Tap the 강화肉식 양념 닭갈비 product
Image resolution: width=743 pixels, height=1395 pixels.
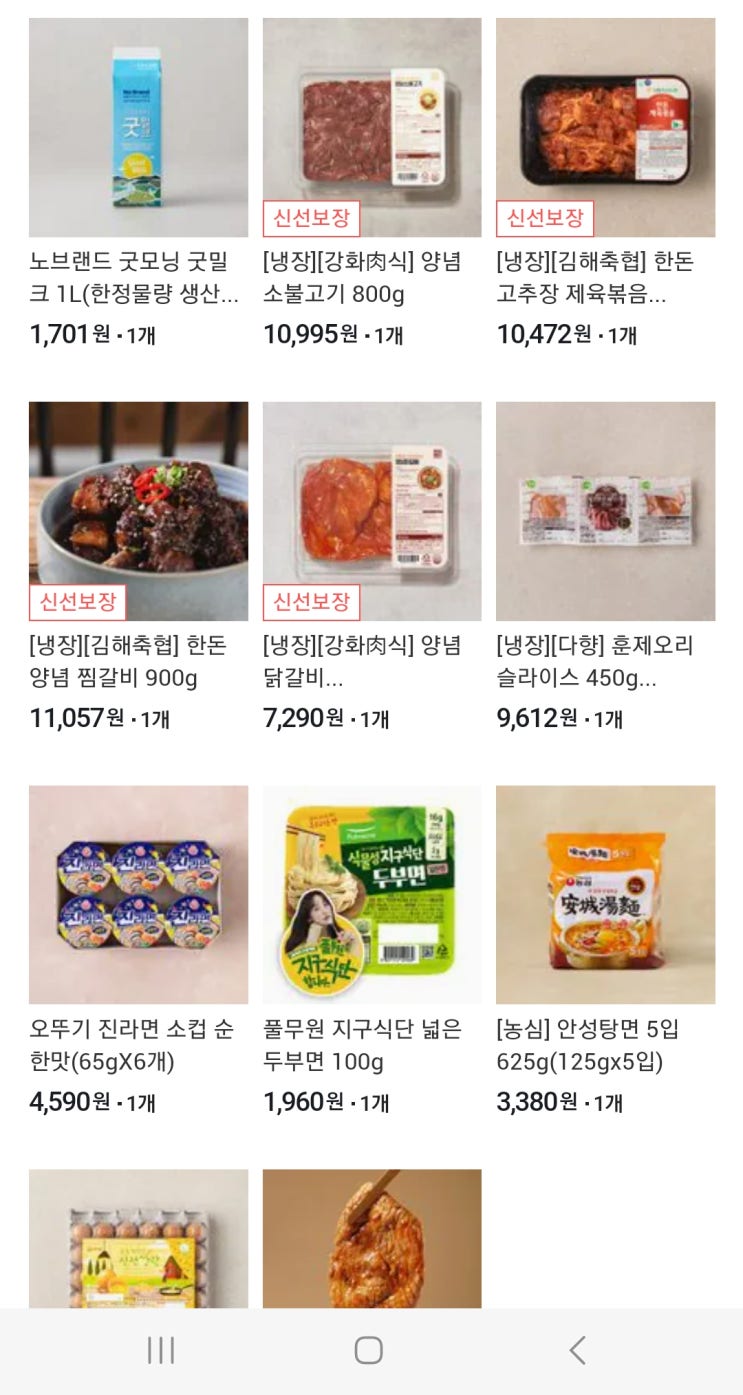[371, 511]
